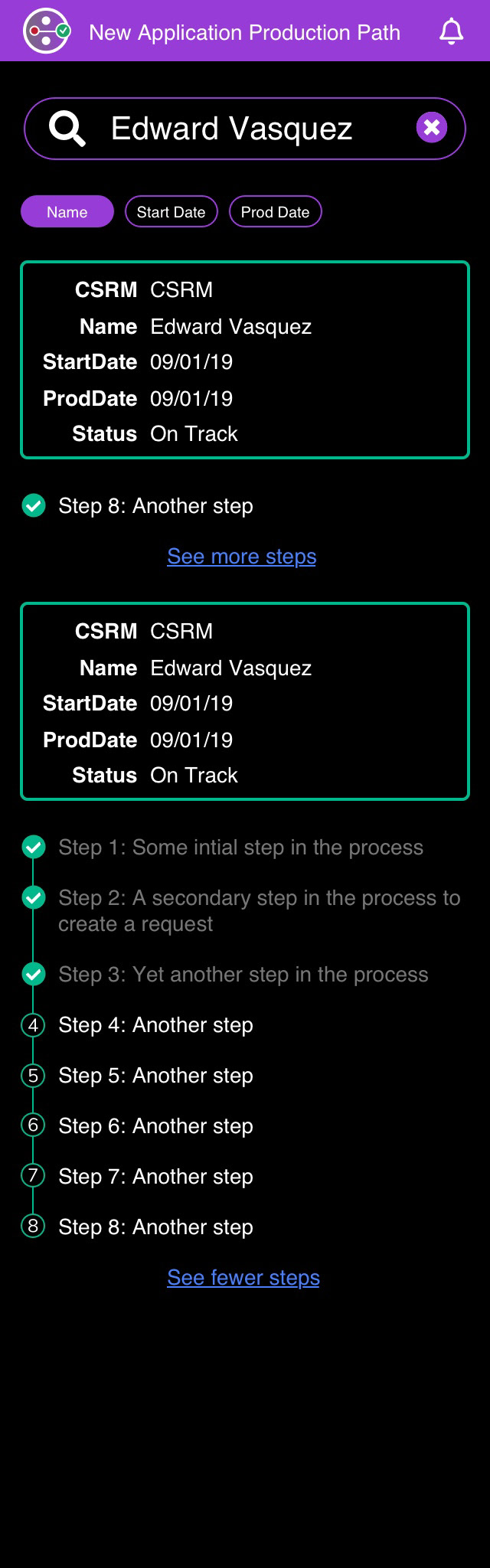Screen dimensions: 490x1568
Task: Collapse list with See fewer steps
Action: pyautogui.click(x=243, y=1278)
